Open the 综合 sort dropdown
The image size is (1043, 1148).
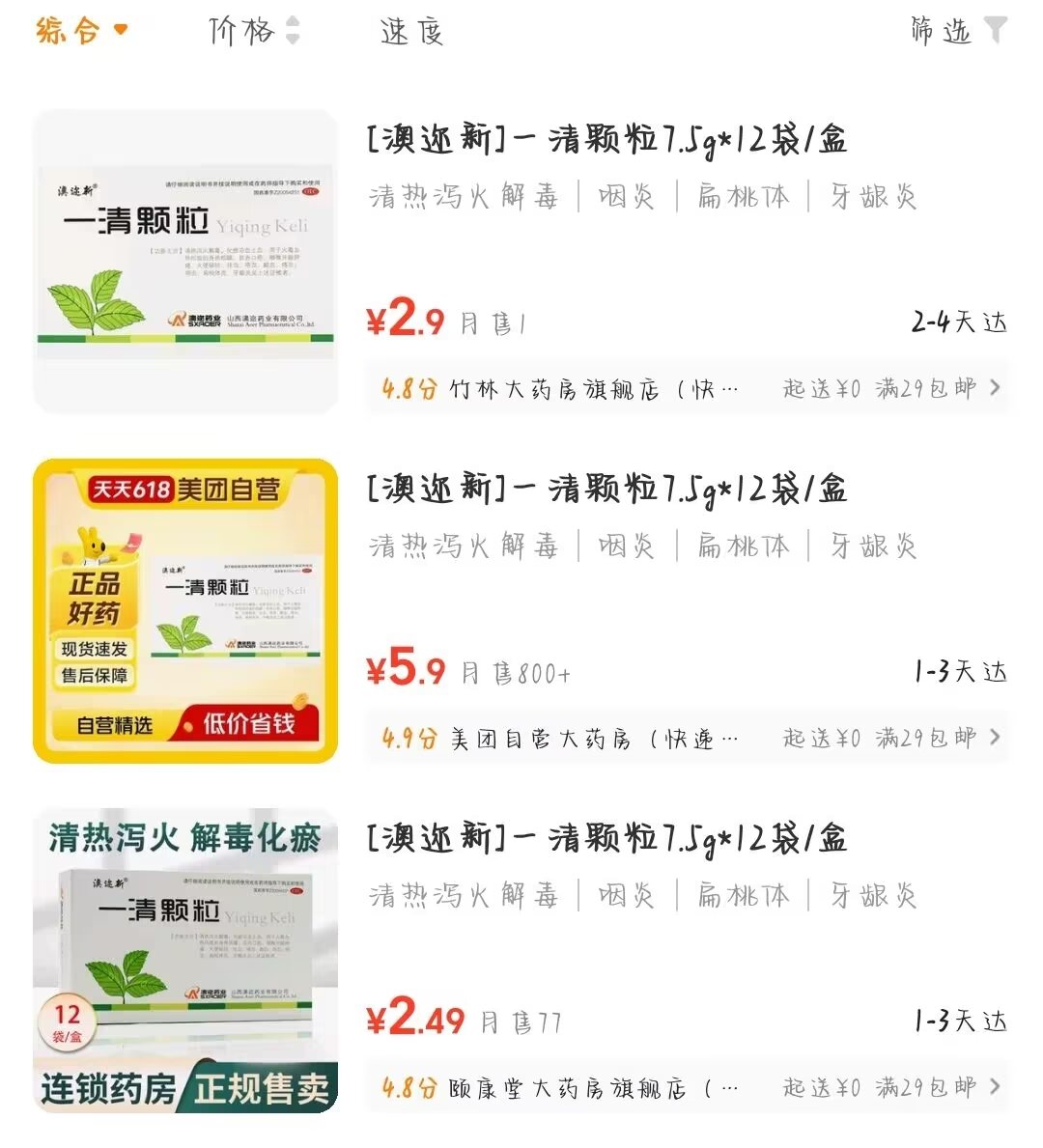[x=81, y=31]
